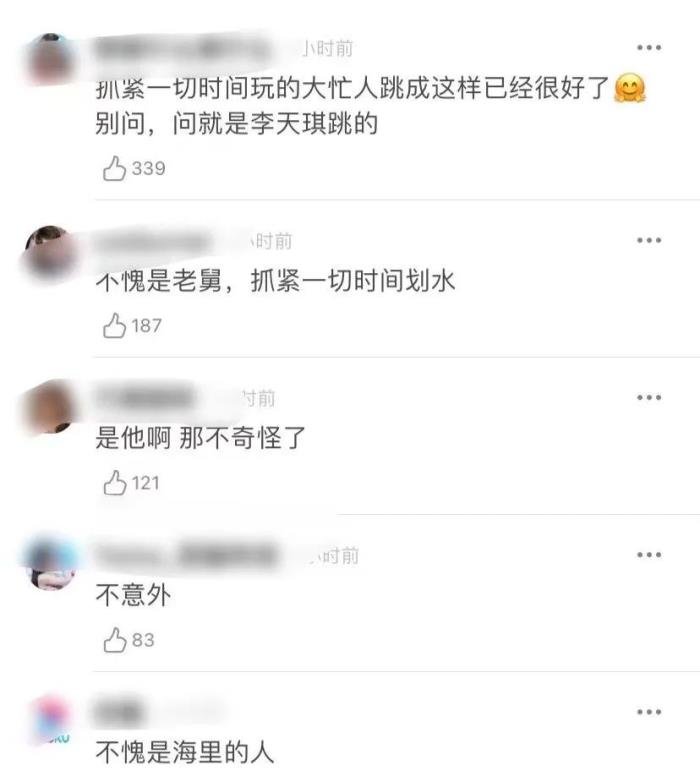Like the '是他啊 那不奇怪了' comment
This screenshot has height=776, width=700.
(x=116, y=483)
